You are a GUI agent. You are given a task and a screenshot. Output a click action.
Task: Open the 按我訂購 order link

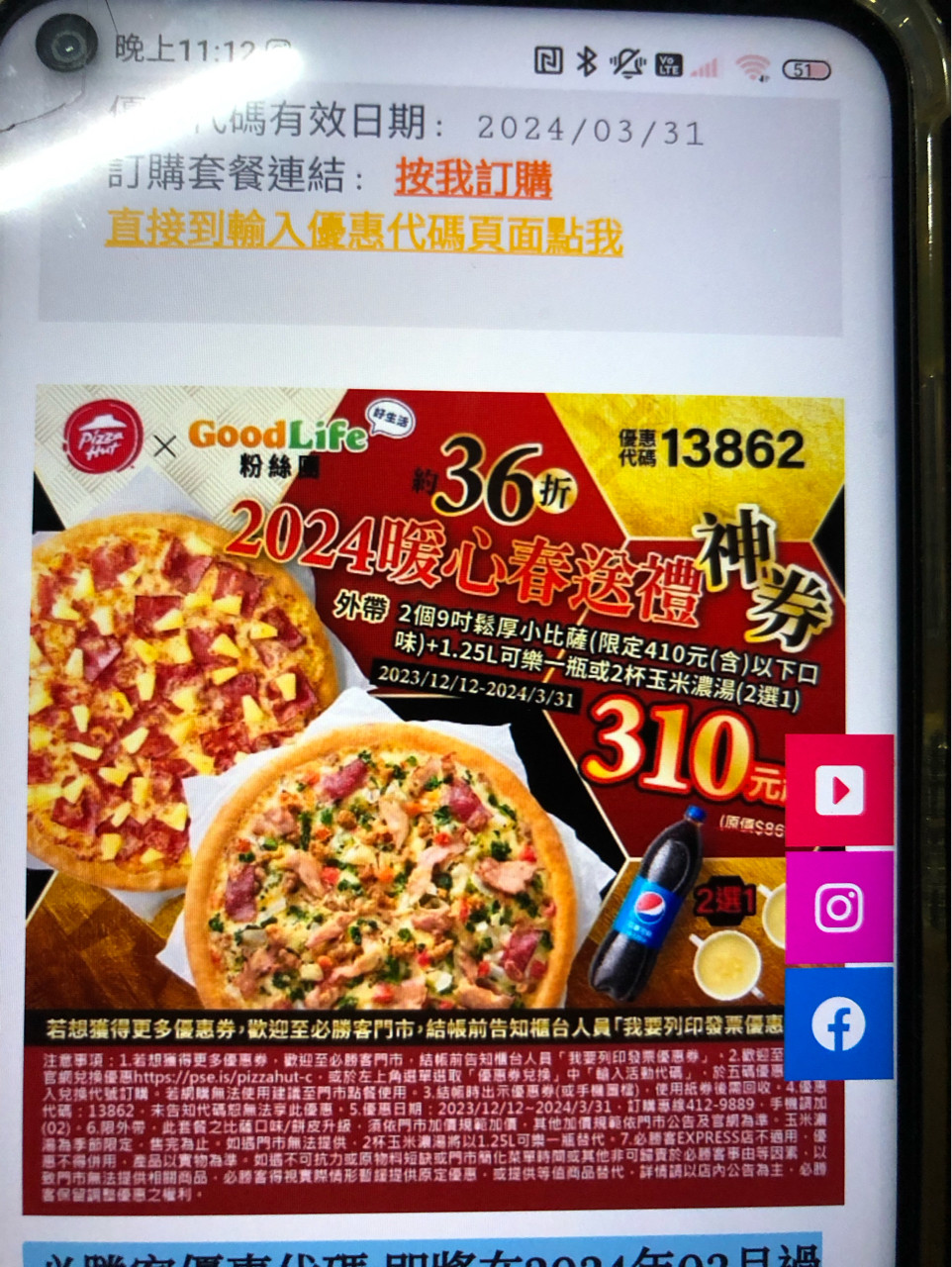[x=473, y=179]
